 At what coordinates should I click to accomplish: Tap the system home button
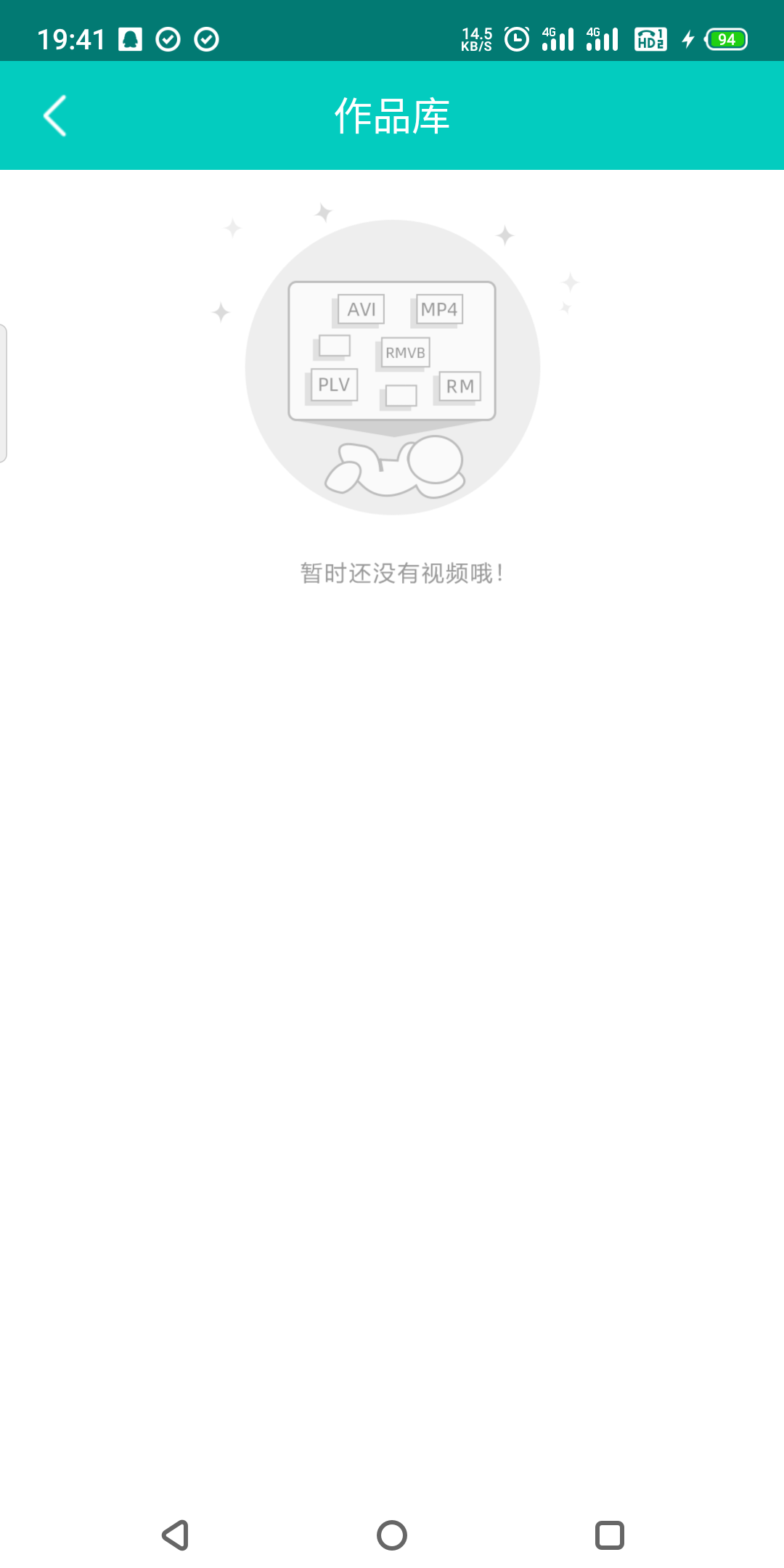[392, 1535]
